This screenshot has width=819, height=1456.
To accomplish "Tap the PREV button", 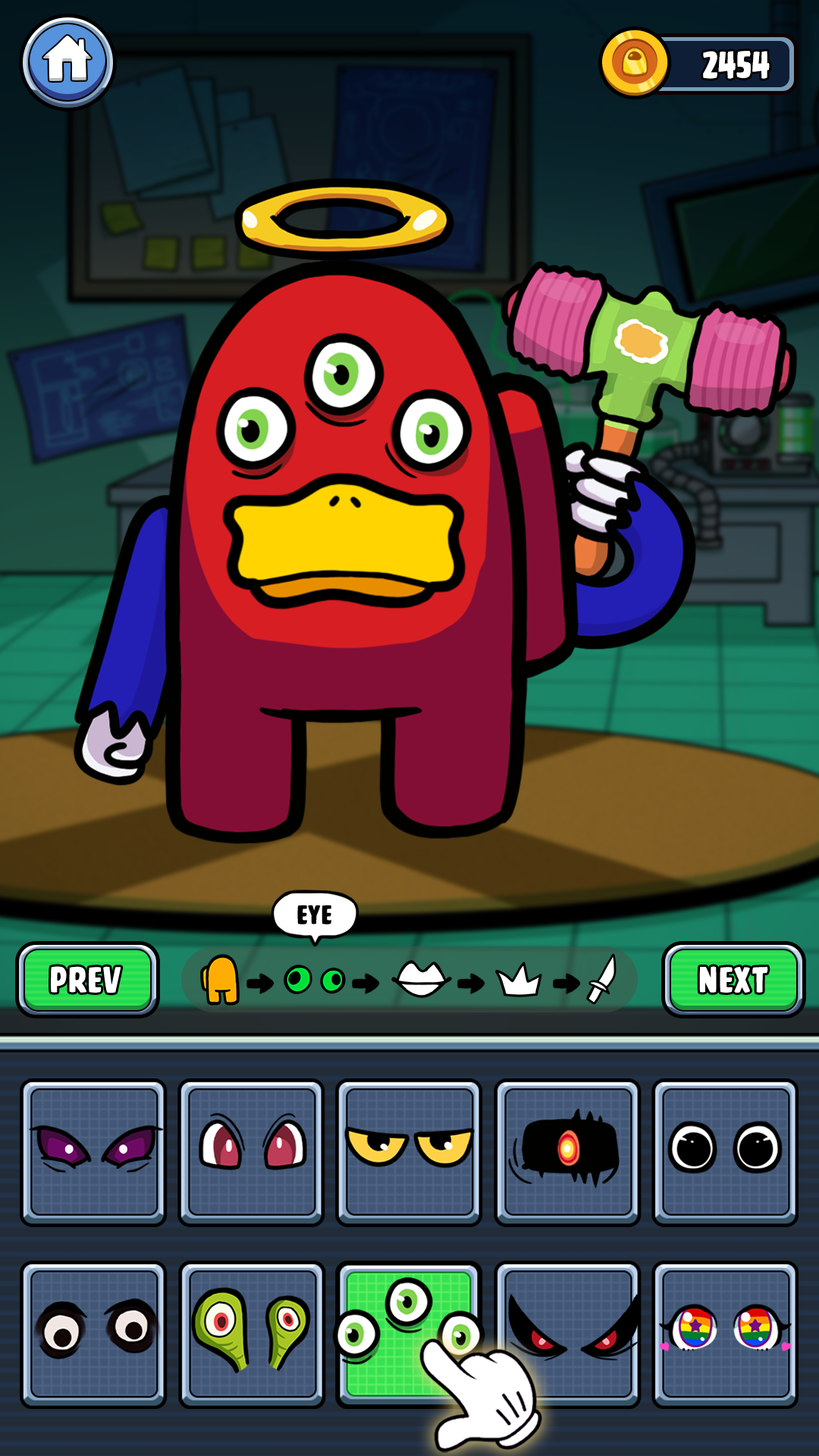I will [87, 979].
